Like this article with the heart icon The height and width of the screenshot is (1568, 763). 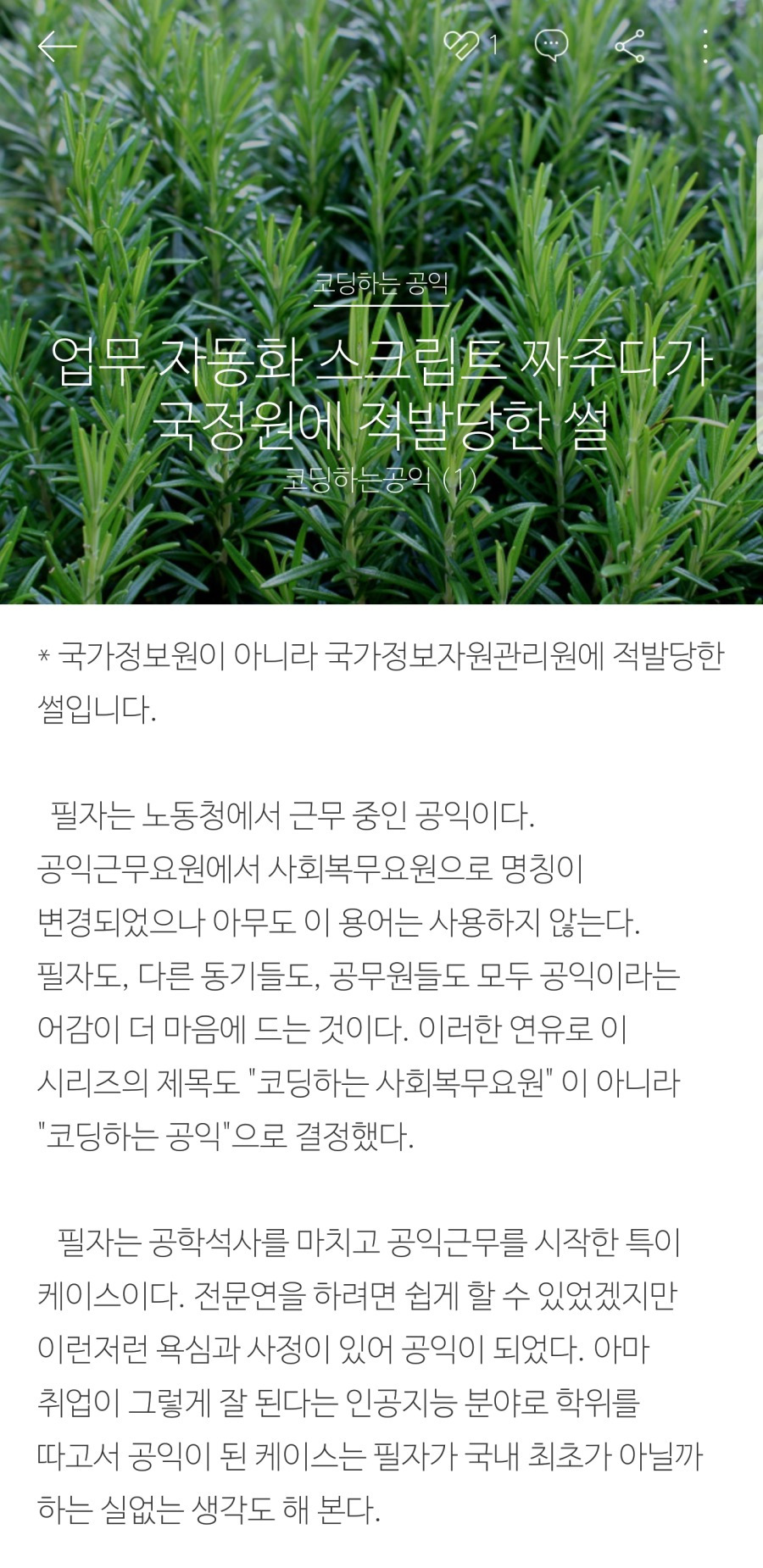tap(462, 45)
